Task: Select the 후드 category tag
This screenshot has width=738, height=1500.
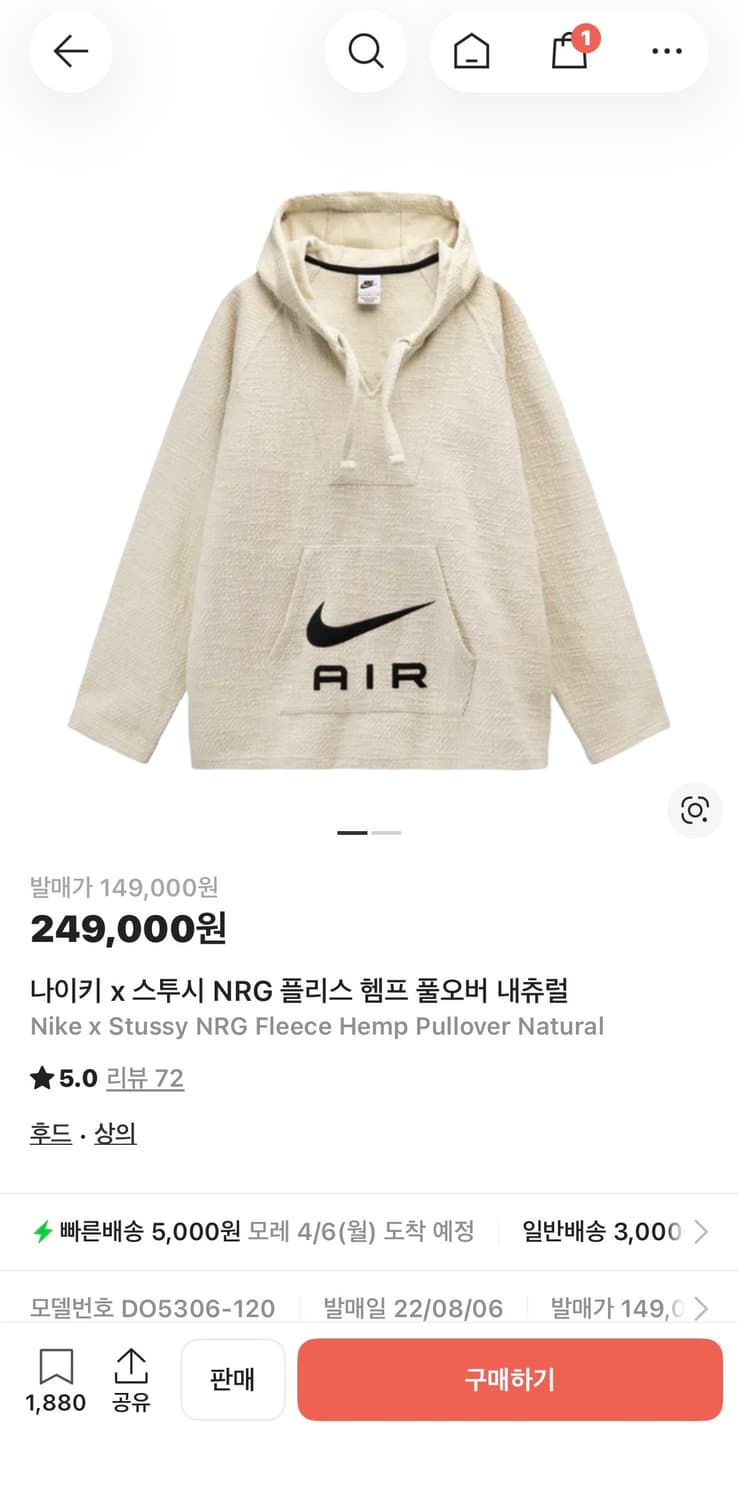Action: click(51, 1133)
